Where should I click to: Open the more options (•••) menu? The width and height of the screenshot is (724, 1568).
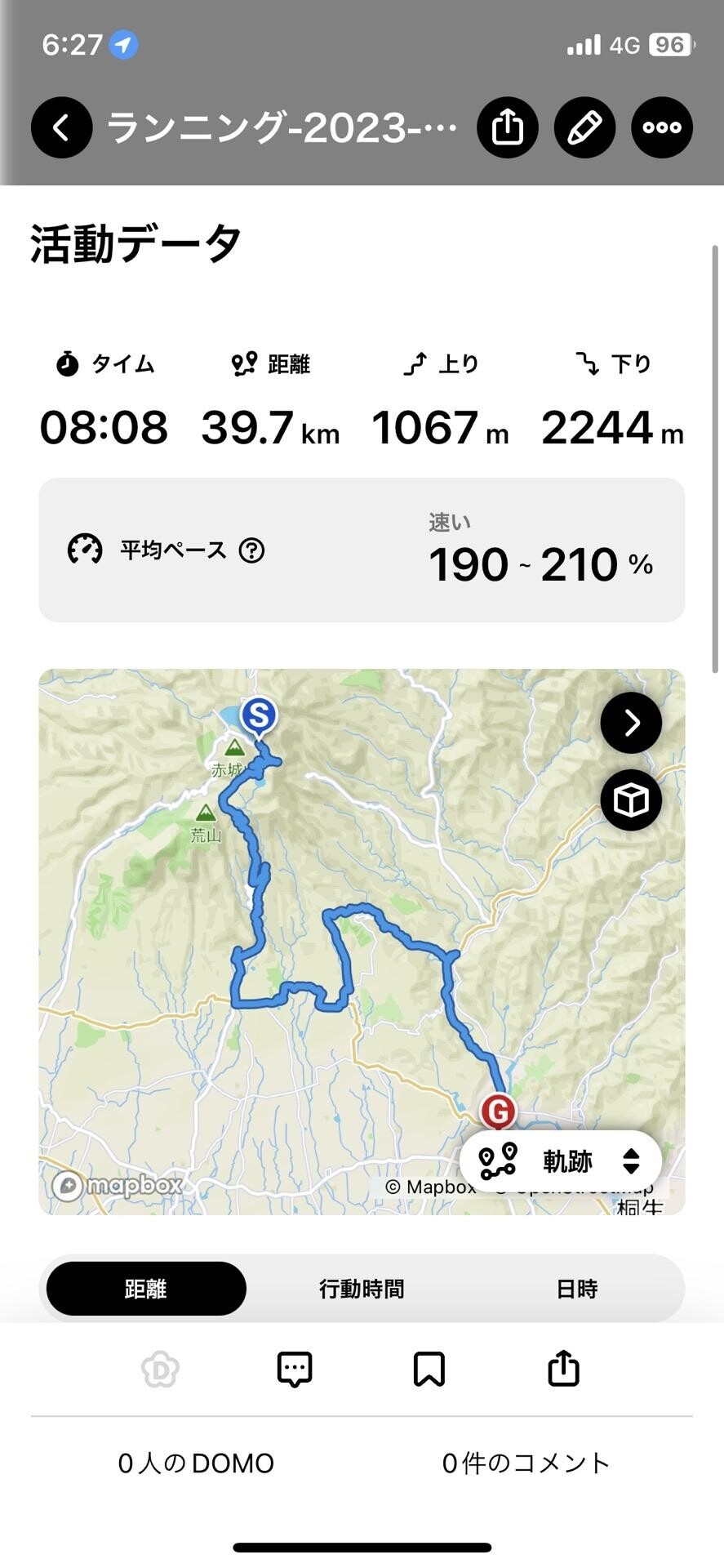[x=662, y=127]
